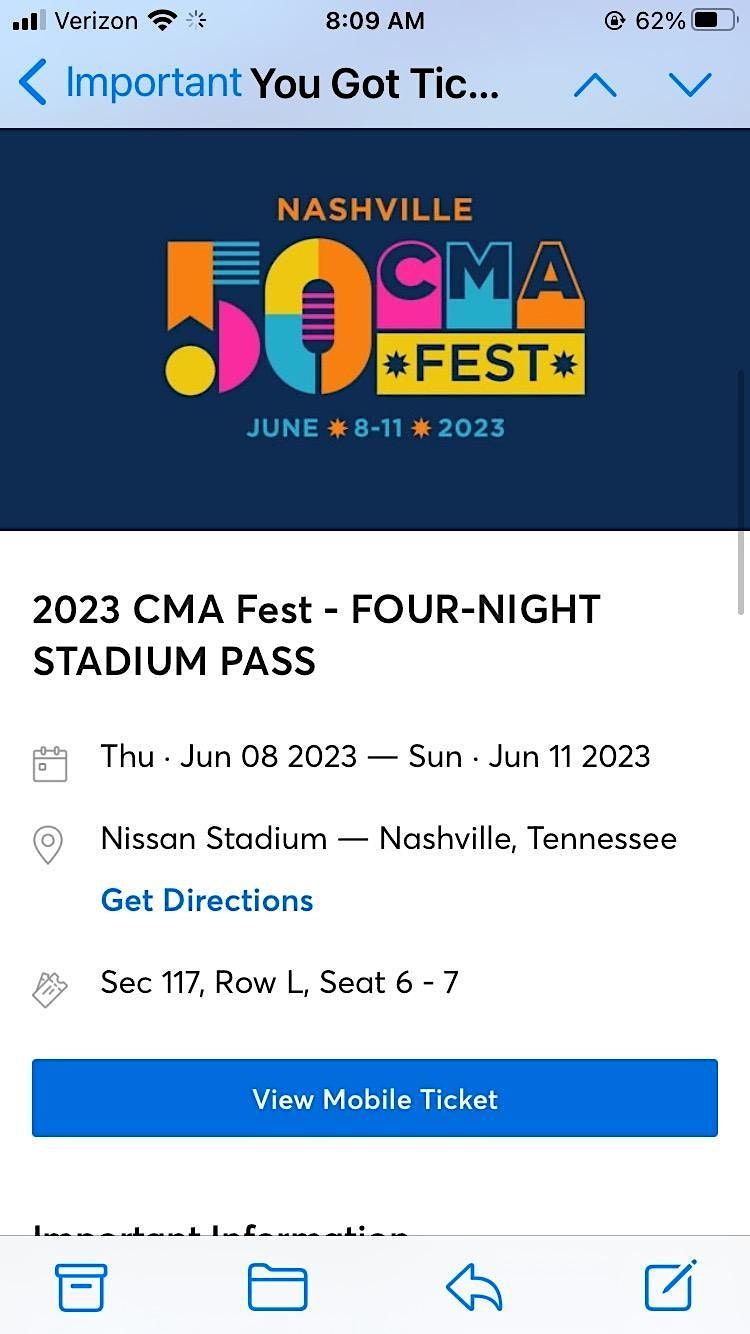
Task: Tap the View Mobile Ticket button
Action: 375,1098
